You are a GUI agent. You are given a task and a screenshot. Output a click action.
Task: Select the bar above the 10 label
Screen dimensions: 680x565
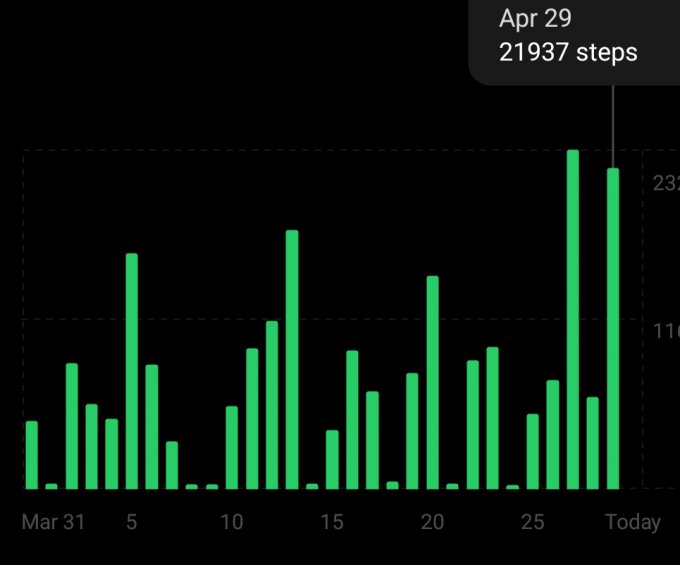(232, 447)
